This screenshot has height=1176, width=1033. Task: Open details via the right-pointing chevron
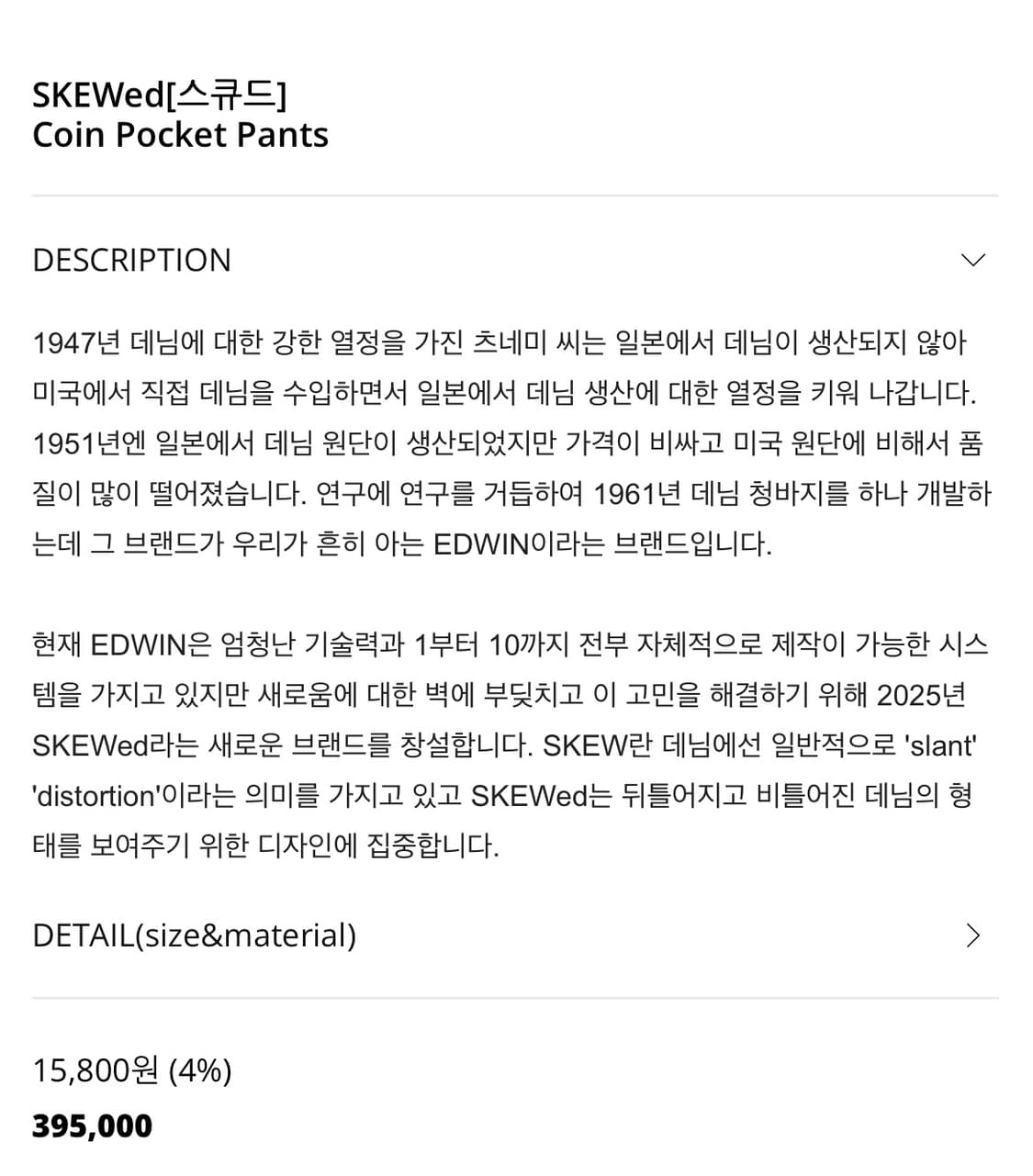[973, 935]
